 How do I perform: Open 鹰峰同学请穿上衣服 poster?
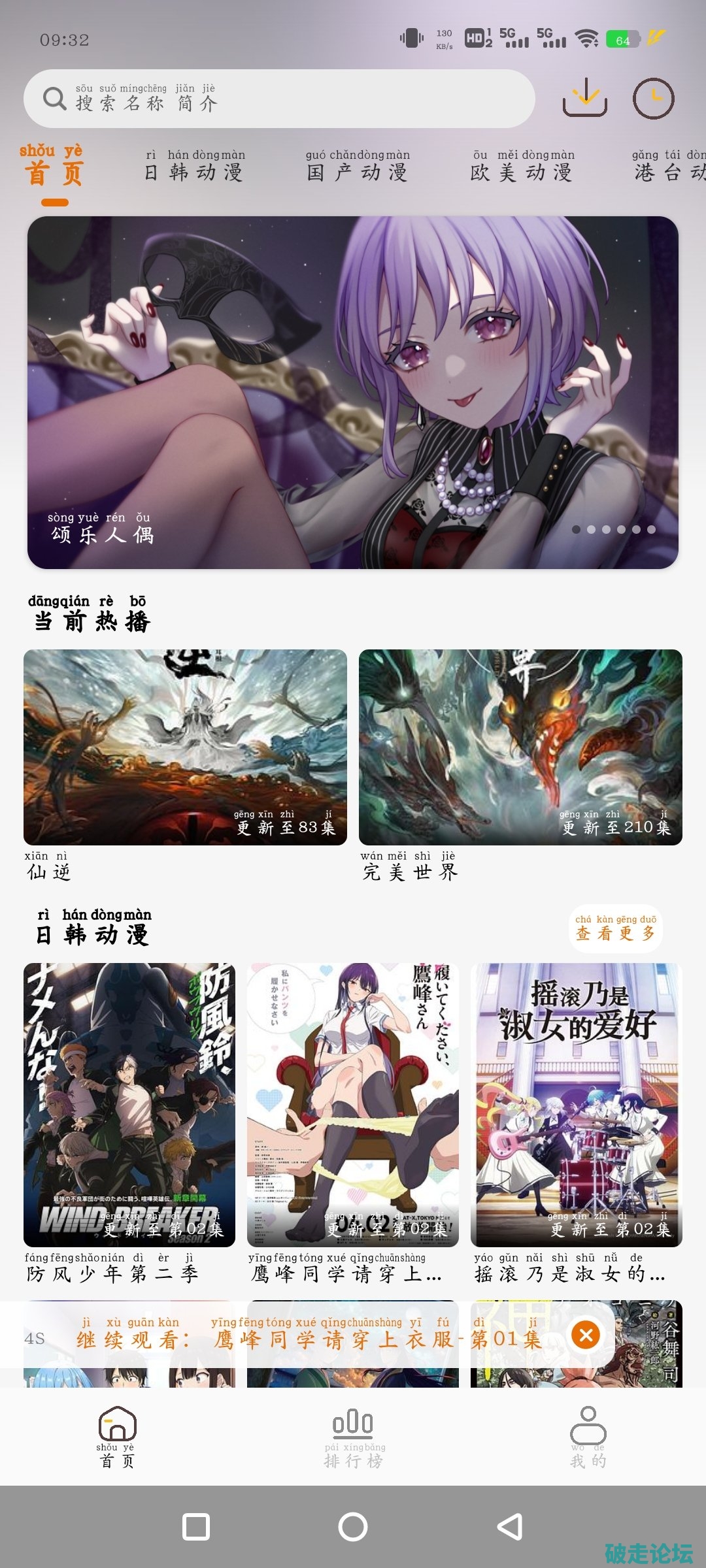352,1104
